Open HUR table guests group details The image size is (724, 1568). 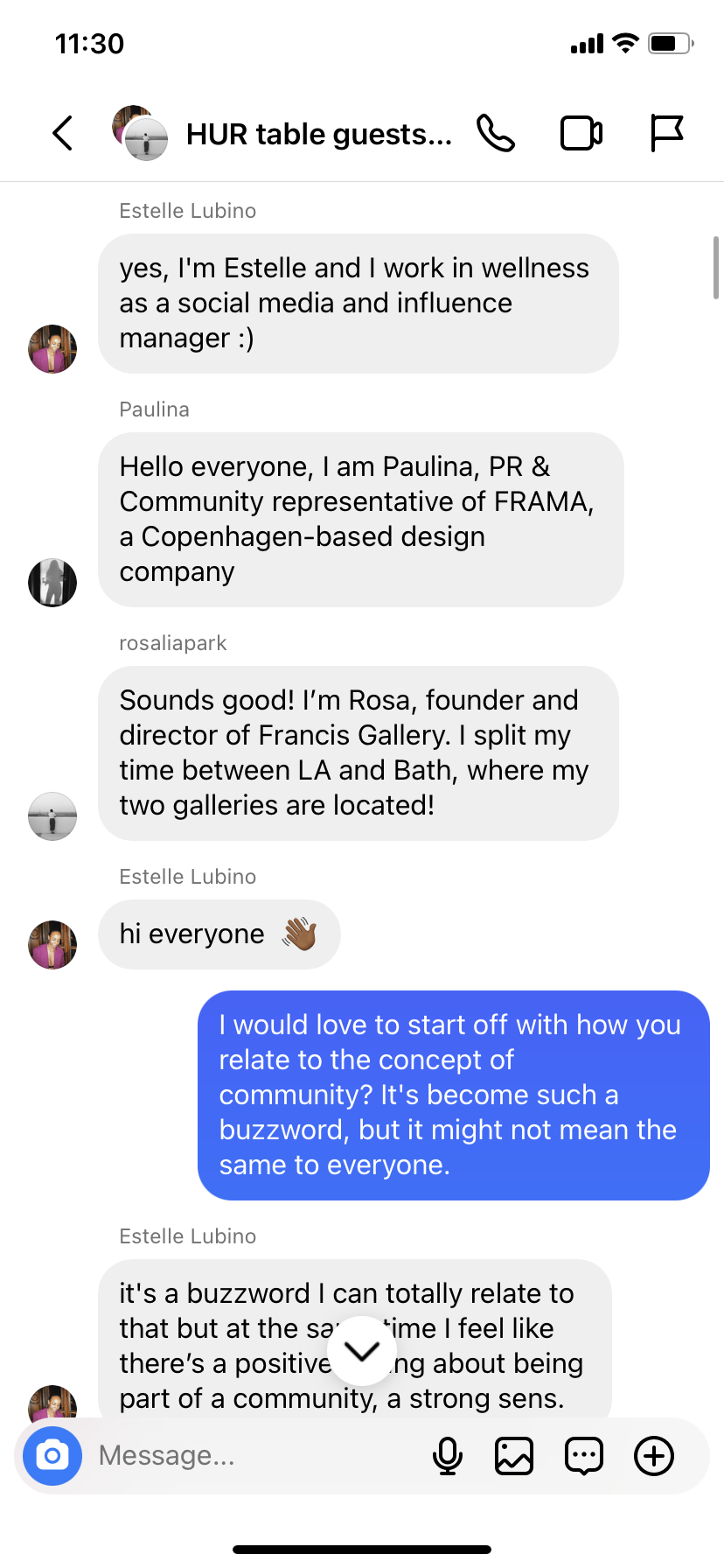[x=318, y=134]
